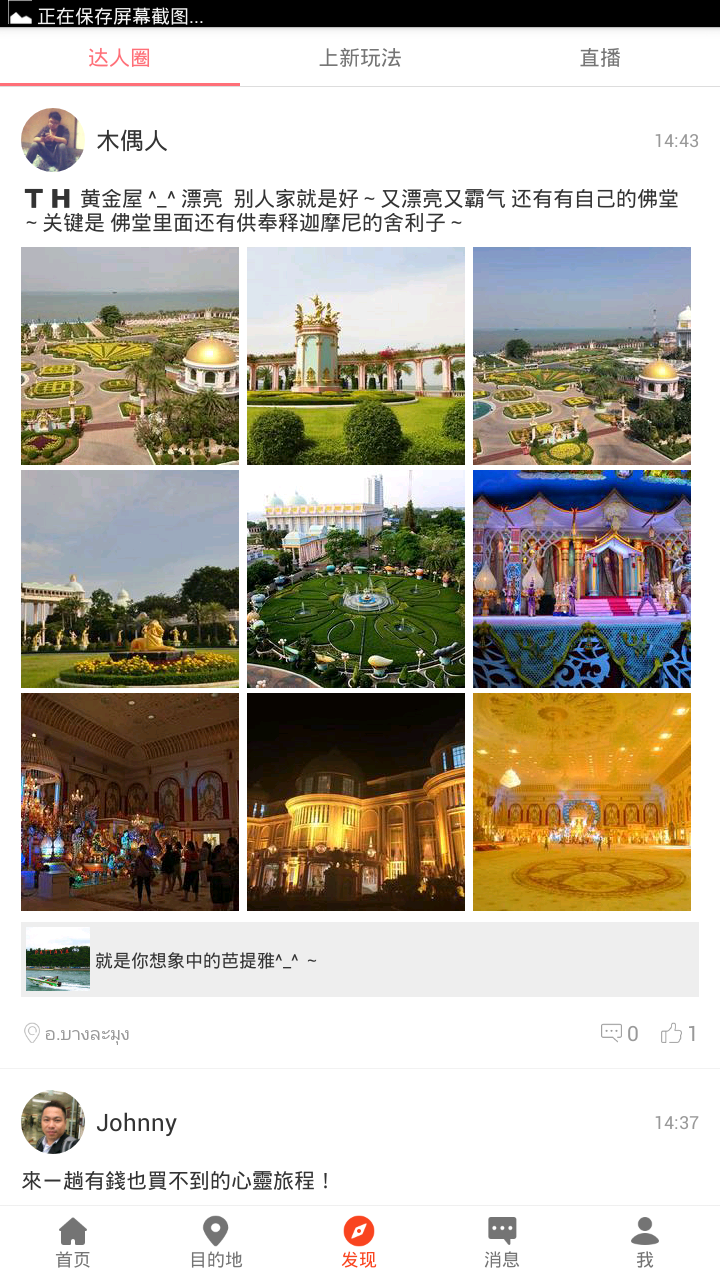This screenshot has width=720, height=1280.
Task: Switch to the 上新玩法 tab
Action: 360,58
